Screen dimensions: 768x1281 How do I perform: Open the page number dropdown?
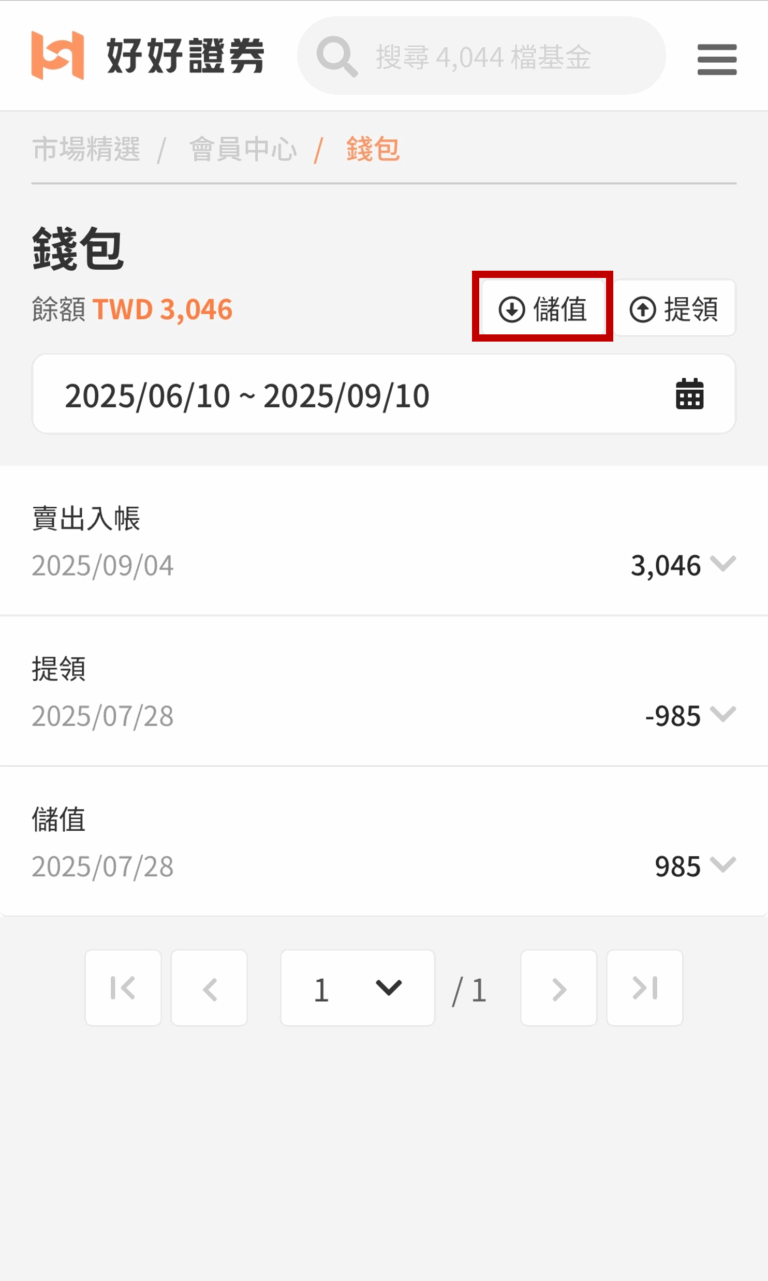[357, 989]
